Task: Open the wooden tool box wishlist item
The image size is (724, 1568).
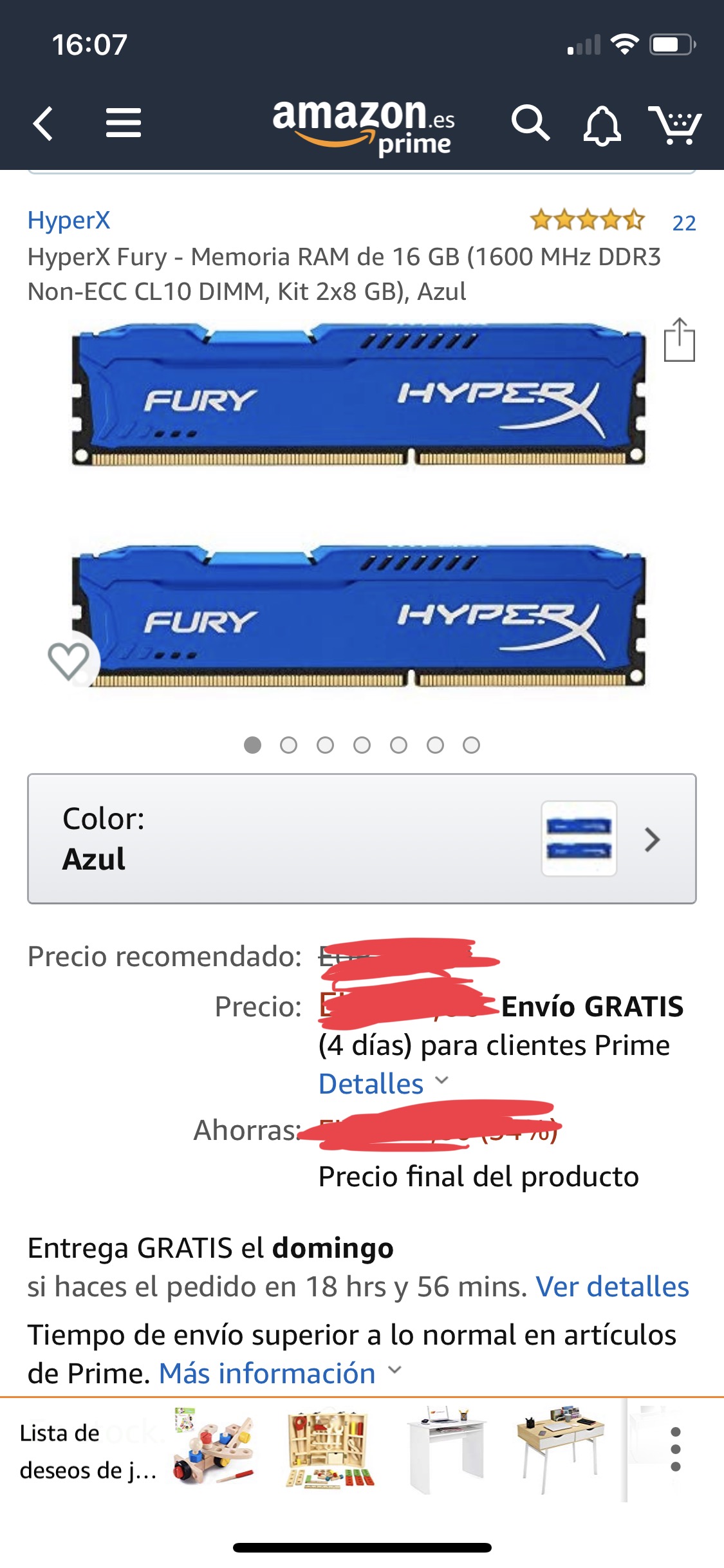Action: pos(330,1450)
